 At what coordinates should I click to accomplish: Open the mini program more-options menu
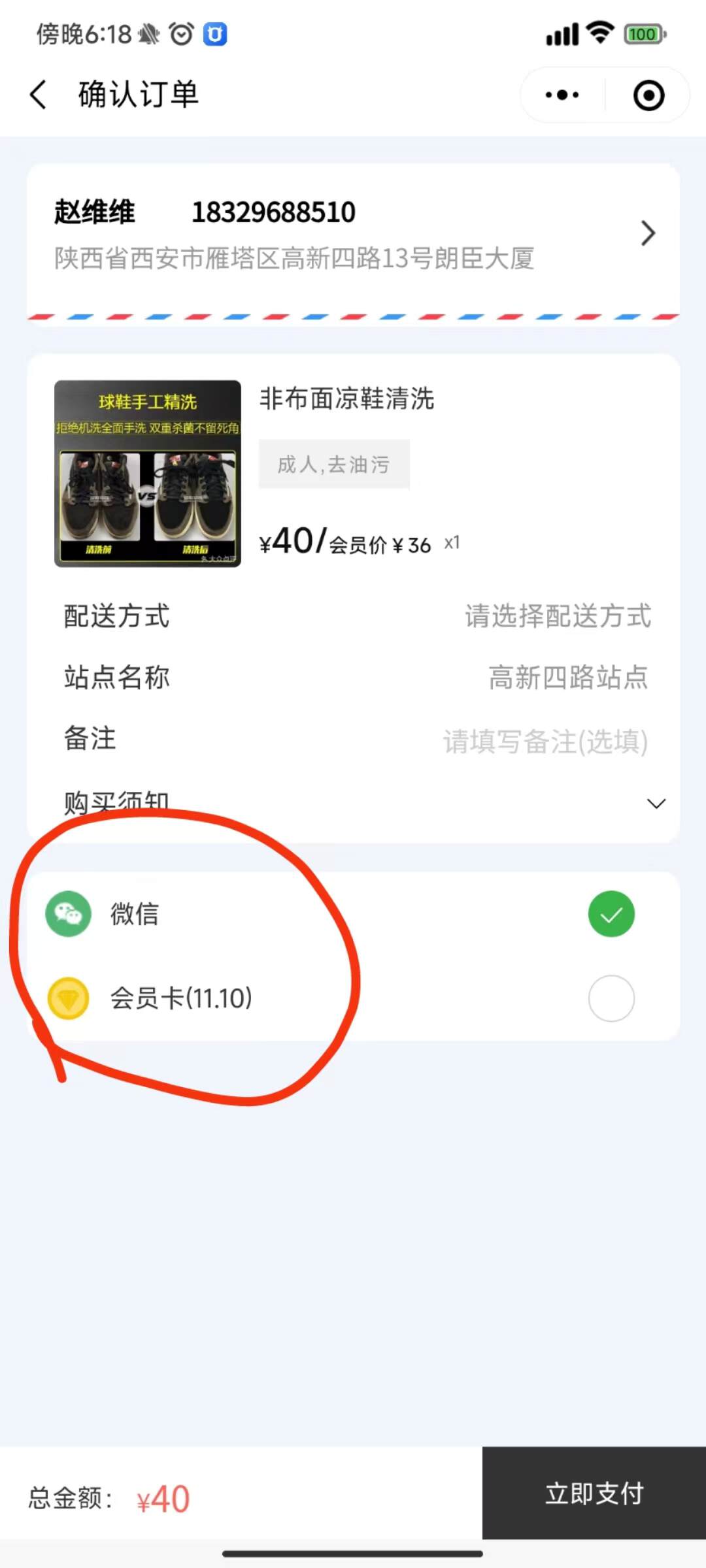(x=562, y=95)
